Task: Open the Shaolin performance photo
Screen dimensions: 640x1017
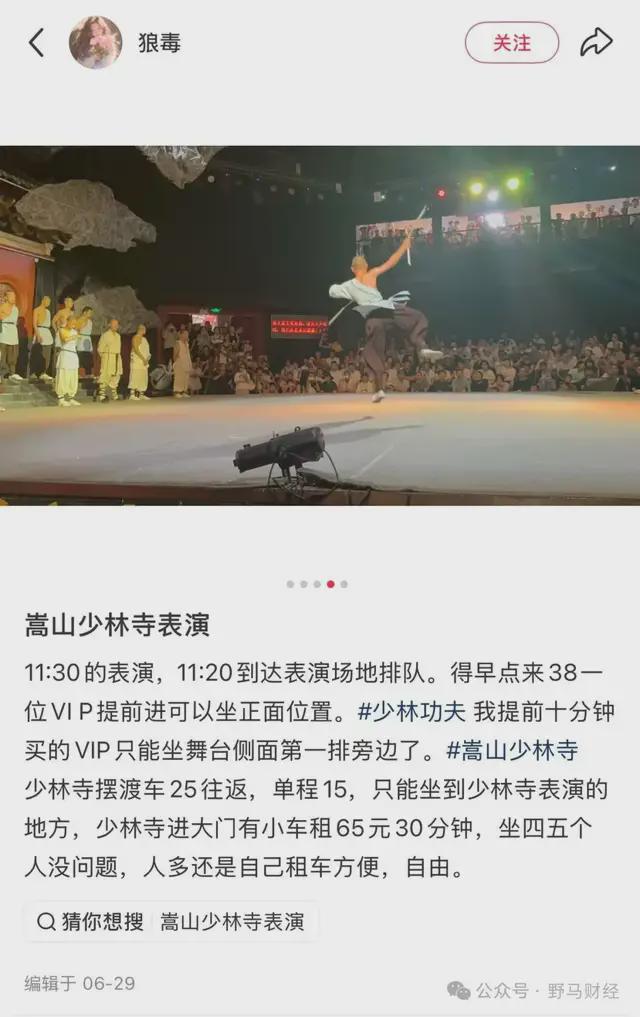Action: [320, 325]
